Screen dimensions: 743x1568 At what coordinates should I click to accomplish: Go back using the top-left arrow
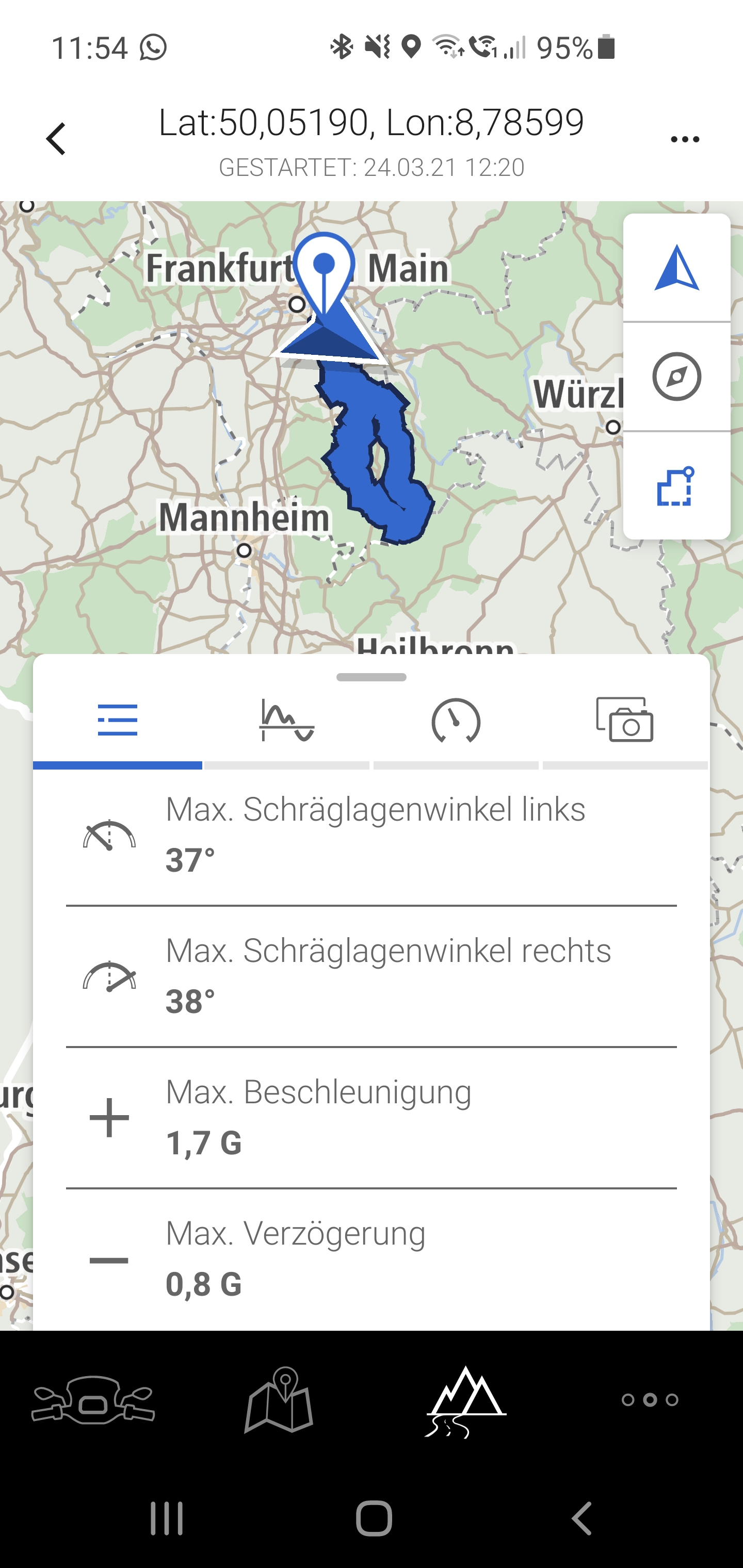(56, 139)
